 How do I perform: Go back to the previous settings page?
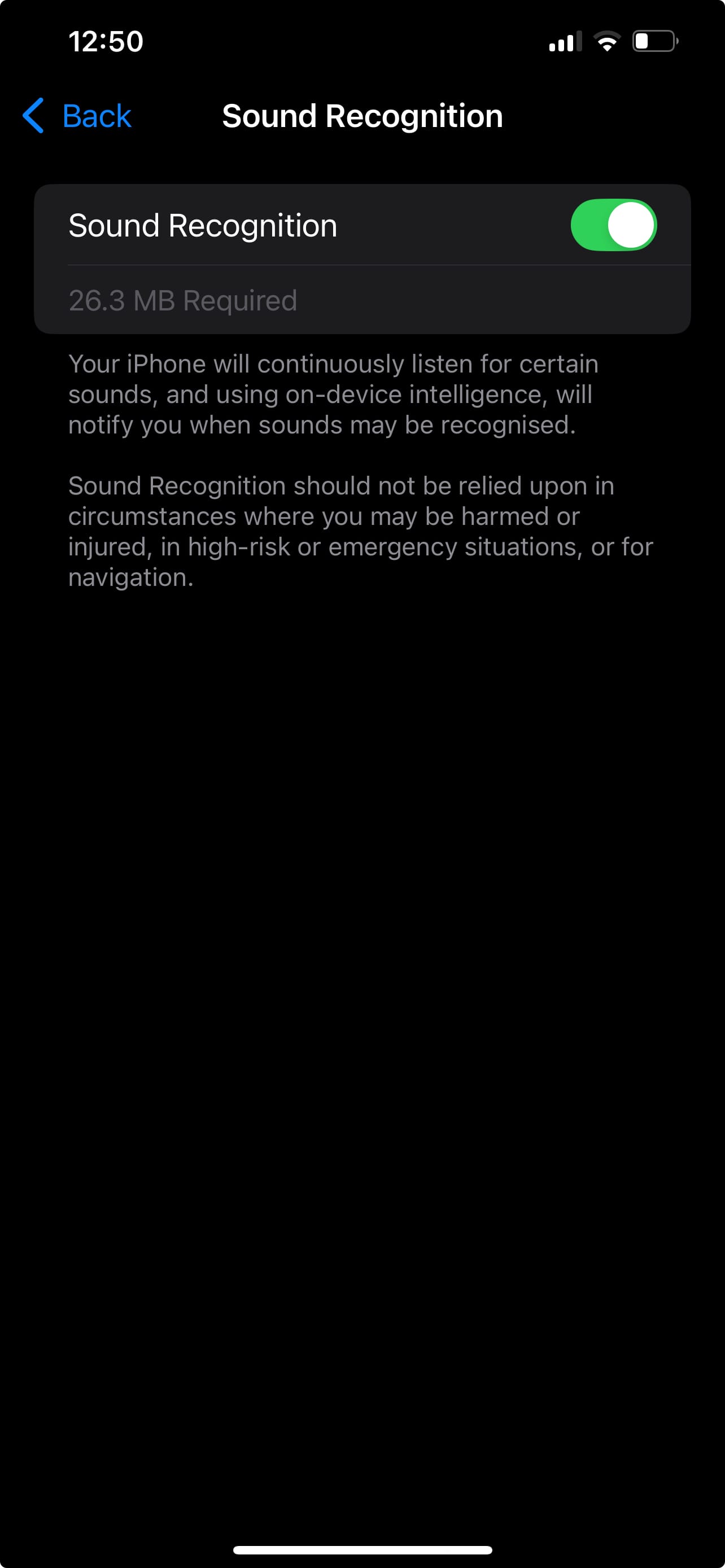[x=77, y=116]
